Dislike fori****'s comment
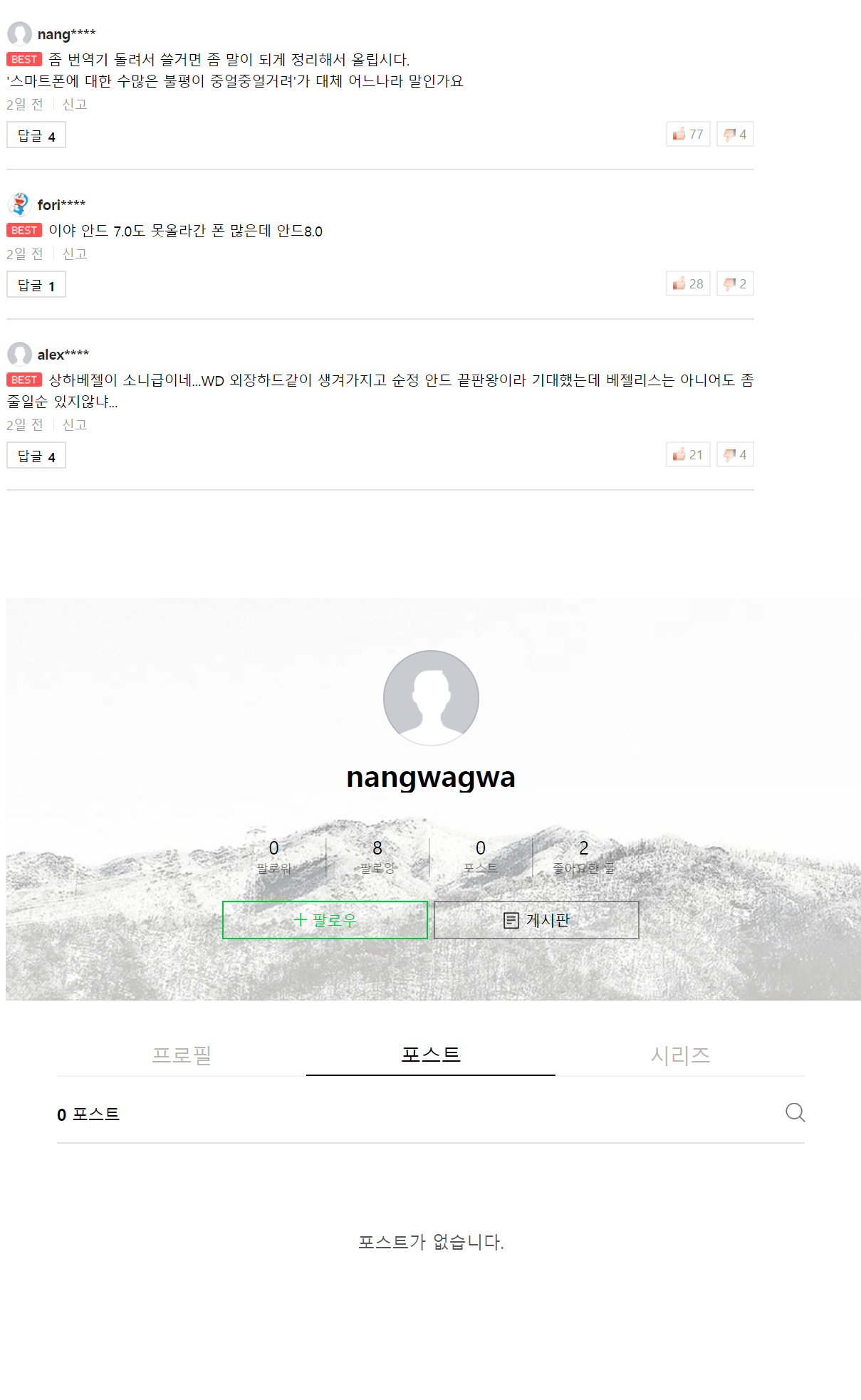 pyautogui.click(x=735, y=283)
